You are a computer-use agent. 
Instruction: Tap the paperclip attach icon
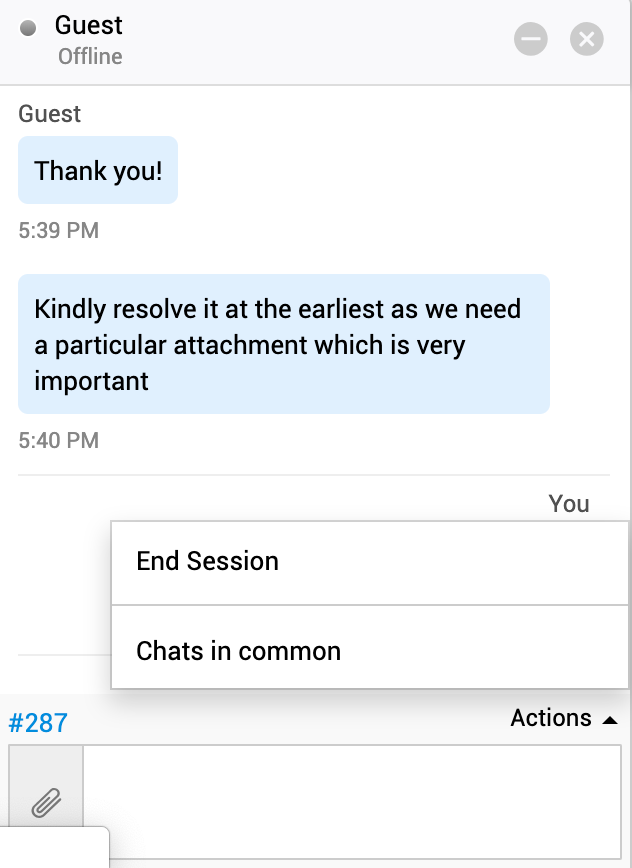point(46,802)
